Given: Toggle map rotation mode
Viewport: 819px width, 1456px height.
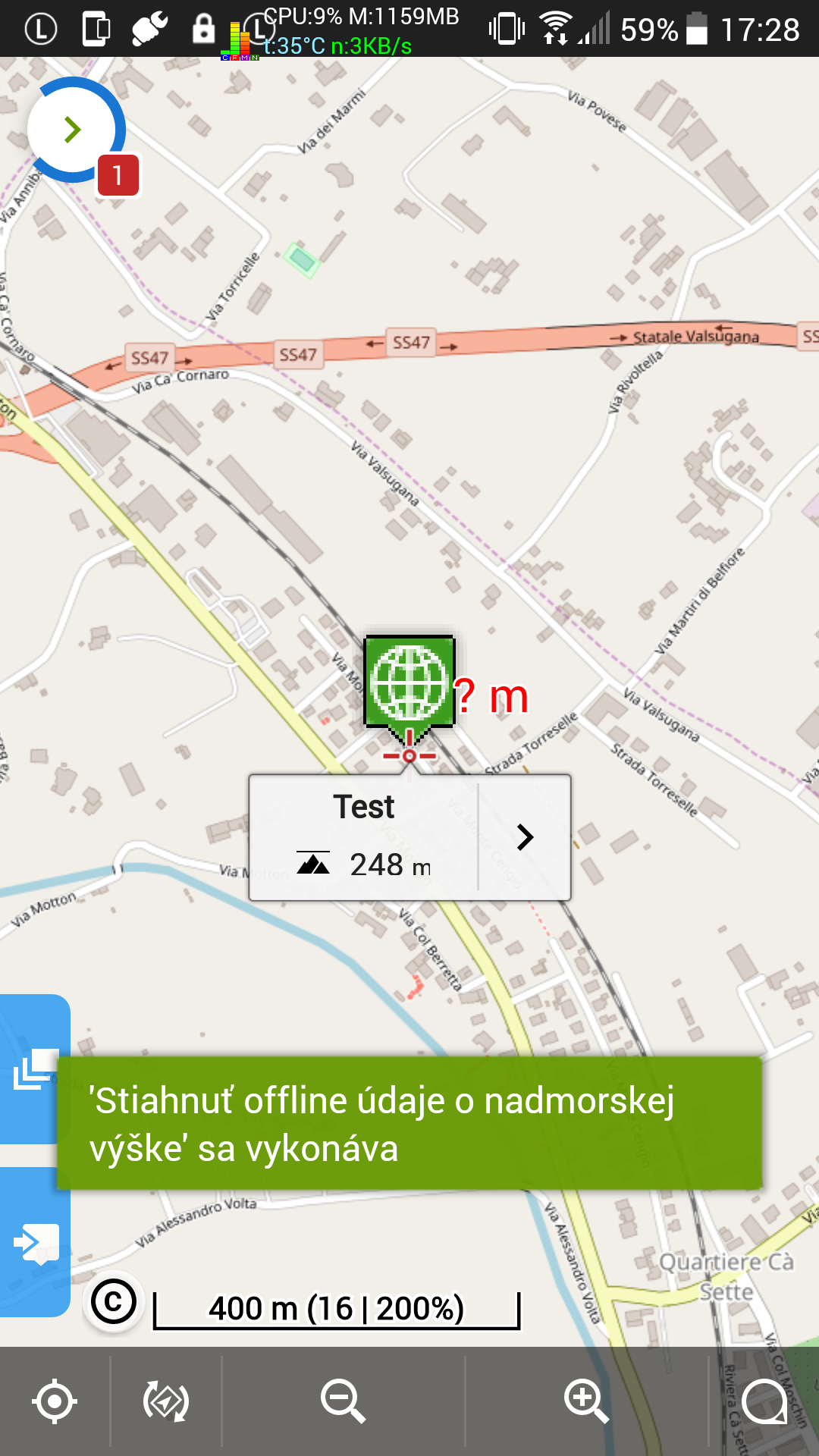Looking at the screenshot, I should [166, 1401].
